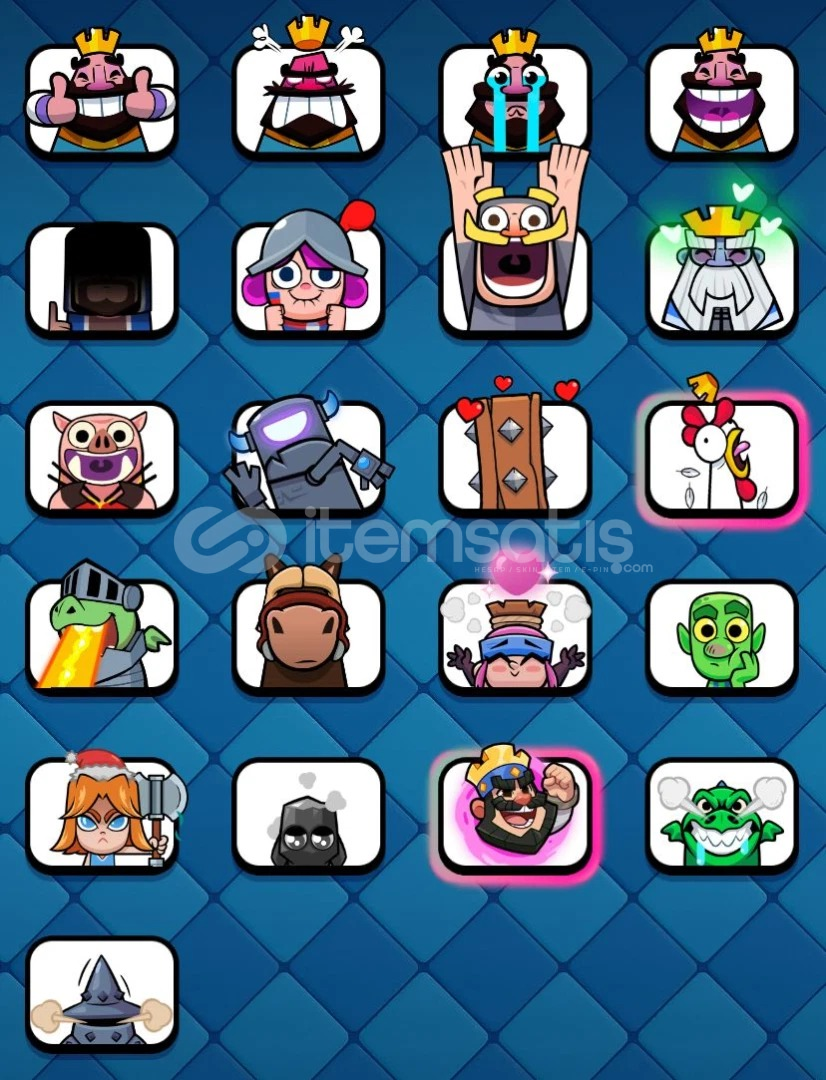Choose the crowned chicken emote
The height and width of the screenshot is (1080, 826).
(721, 457)
